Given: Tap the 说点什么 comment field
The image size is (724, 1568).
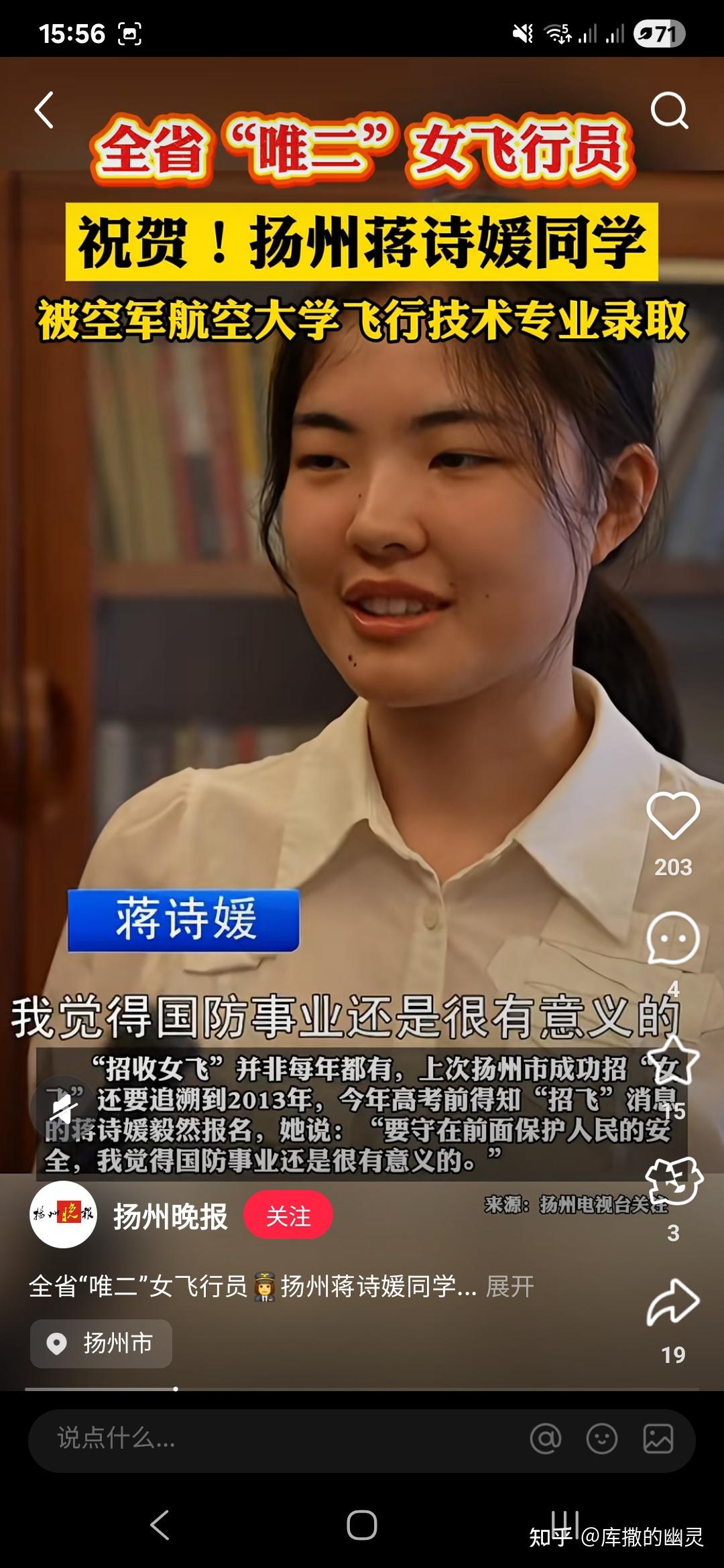Looking at the screenshot, I should [268, 1439].
